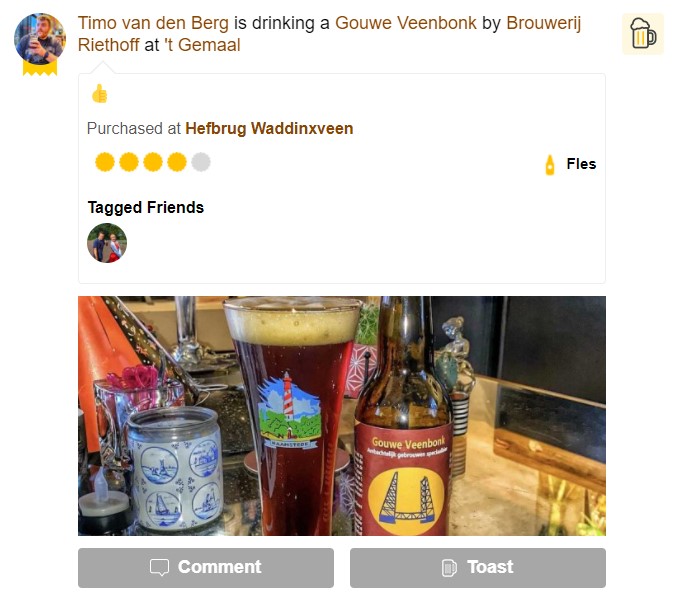Tap the beer mug icon
Screen dimensions: 680x601
pos(643,34)
